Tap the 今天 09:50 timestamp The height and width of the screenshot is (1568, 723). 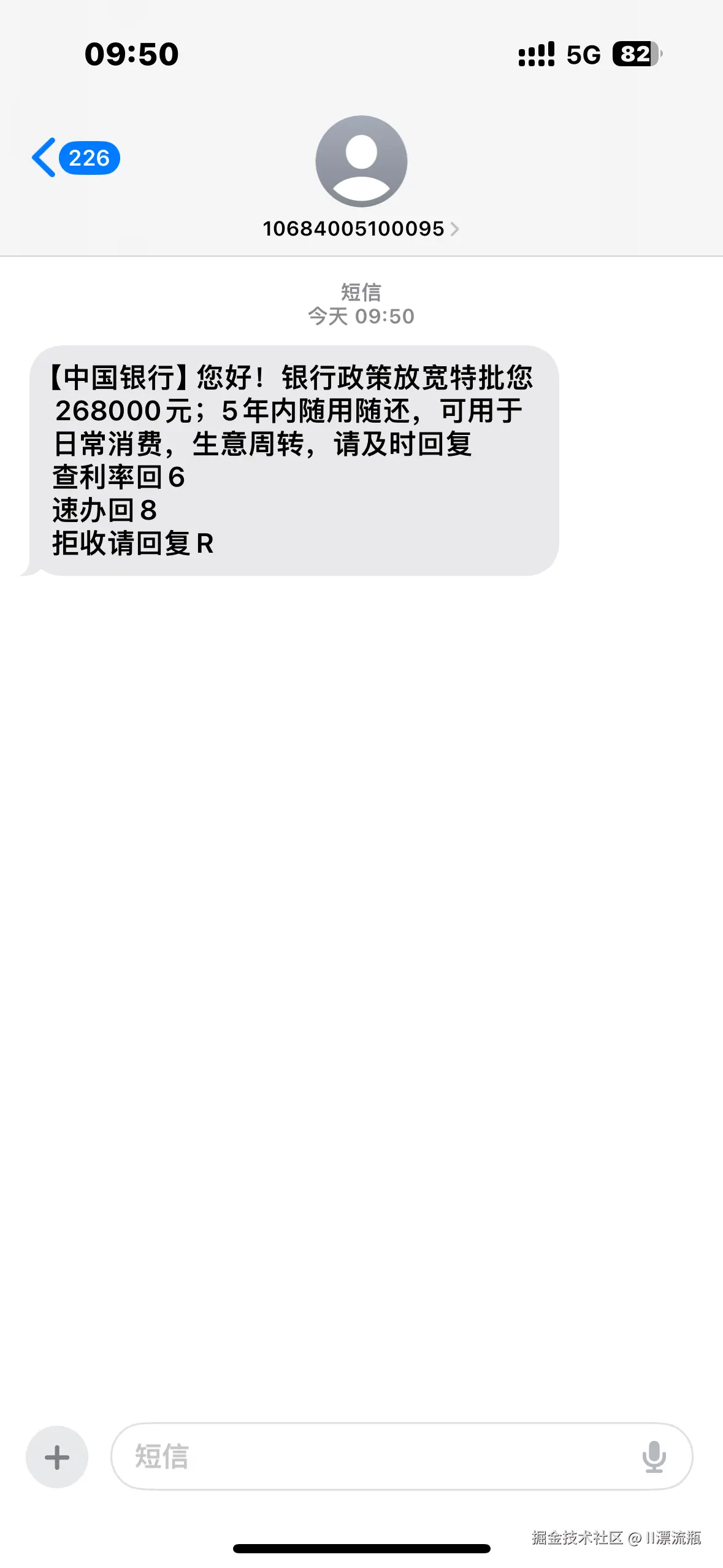coord(361,317)
